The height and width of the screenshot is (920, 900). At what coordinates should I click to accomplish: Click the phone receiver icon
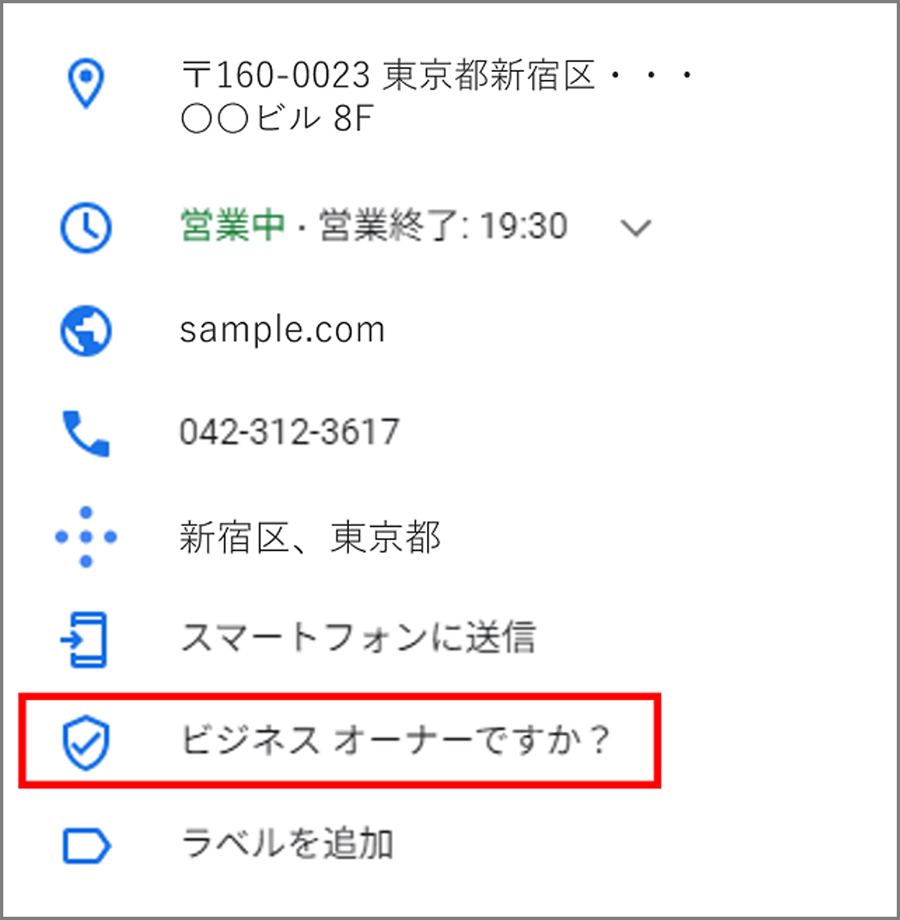pos(86,432)
